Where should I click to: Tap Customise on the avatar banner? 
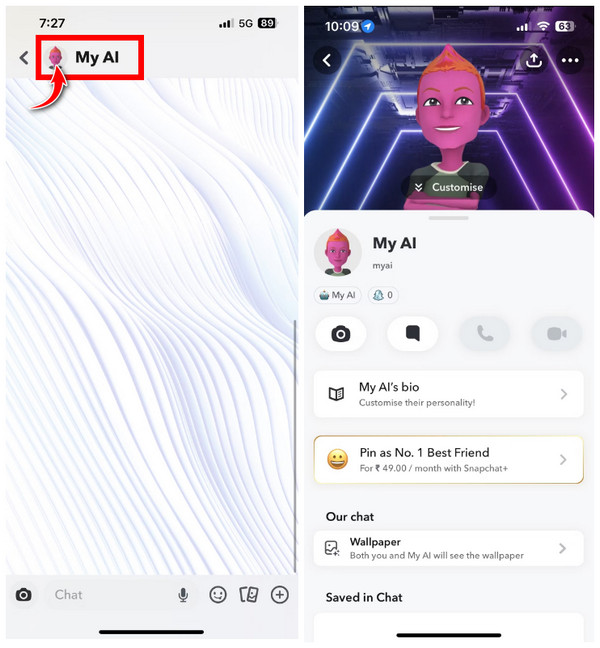[x=449, y=187]
